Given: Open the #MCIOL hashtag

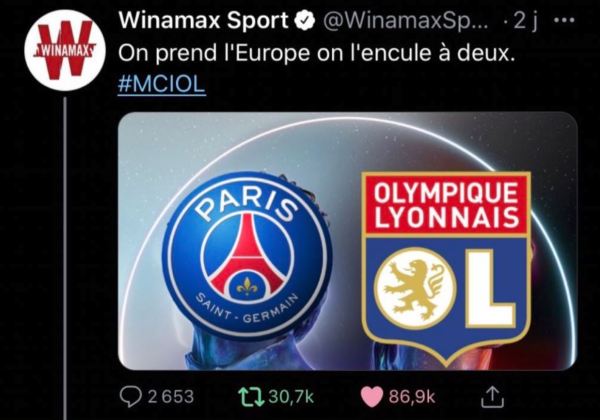Looking at the screenshot, I should point(161,83).
